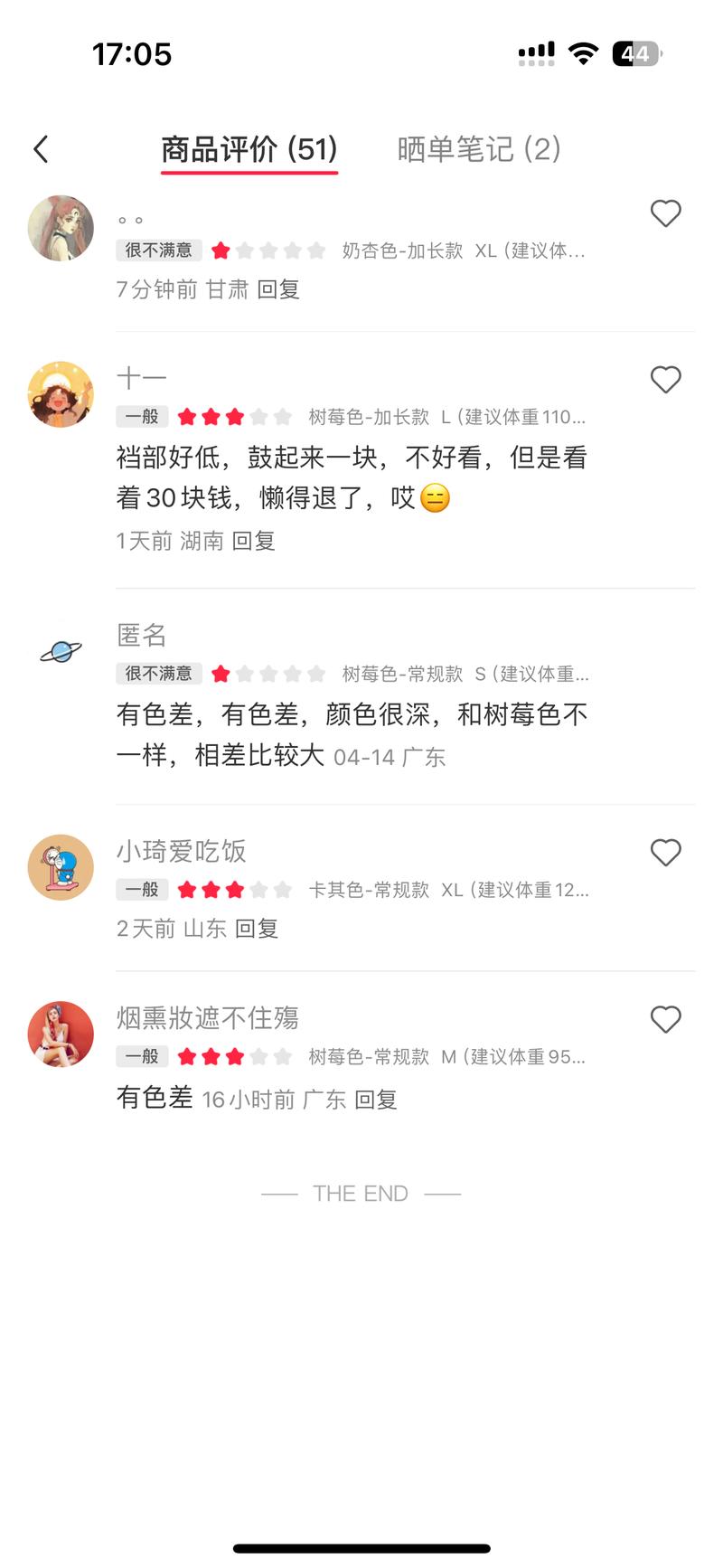The width and height of the screenshot is (723, 1568).
Task: Tap the back arrow at top left
Action: (x=40, y=147)
